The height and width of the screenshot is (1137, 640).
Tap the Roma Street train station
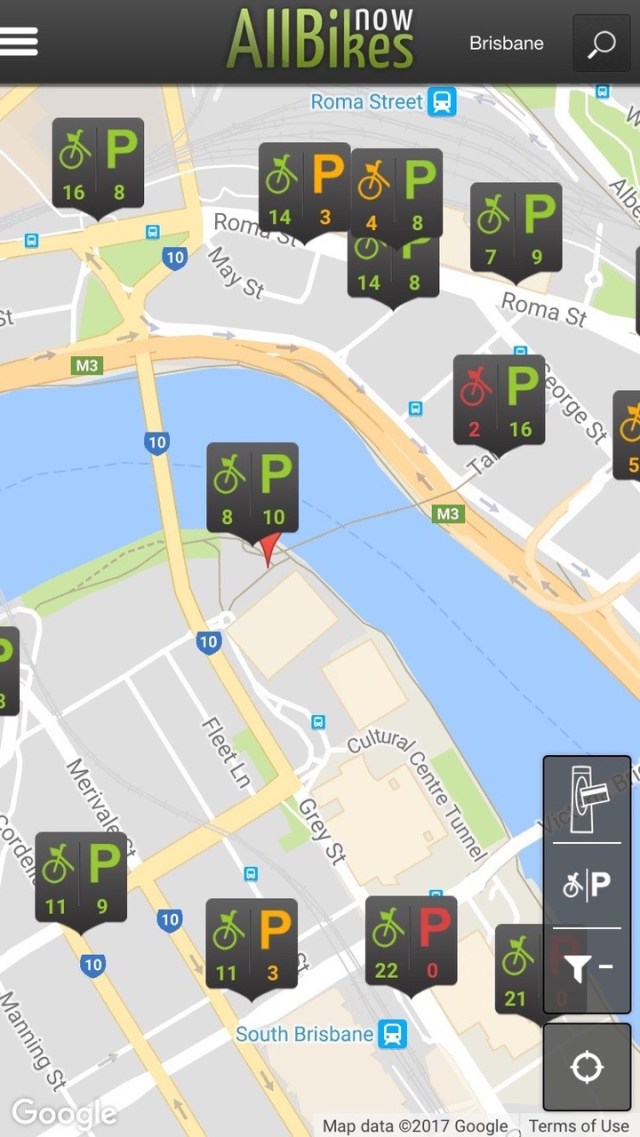442,101
